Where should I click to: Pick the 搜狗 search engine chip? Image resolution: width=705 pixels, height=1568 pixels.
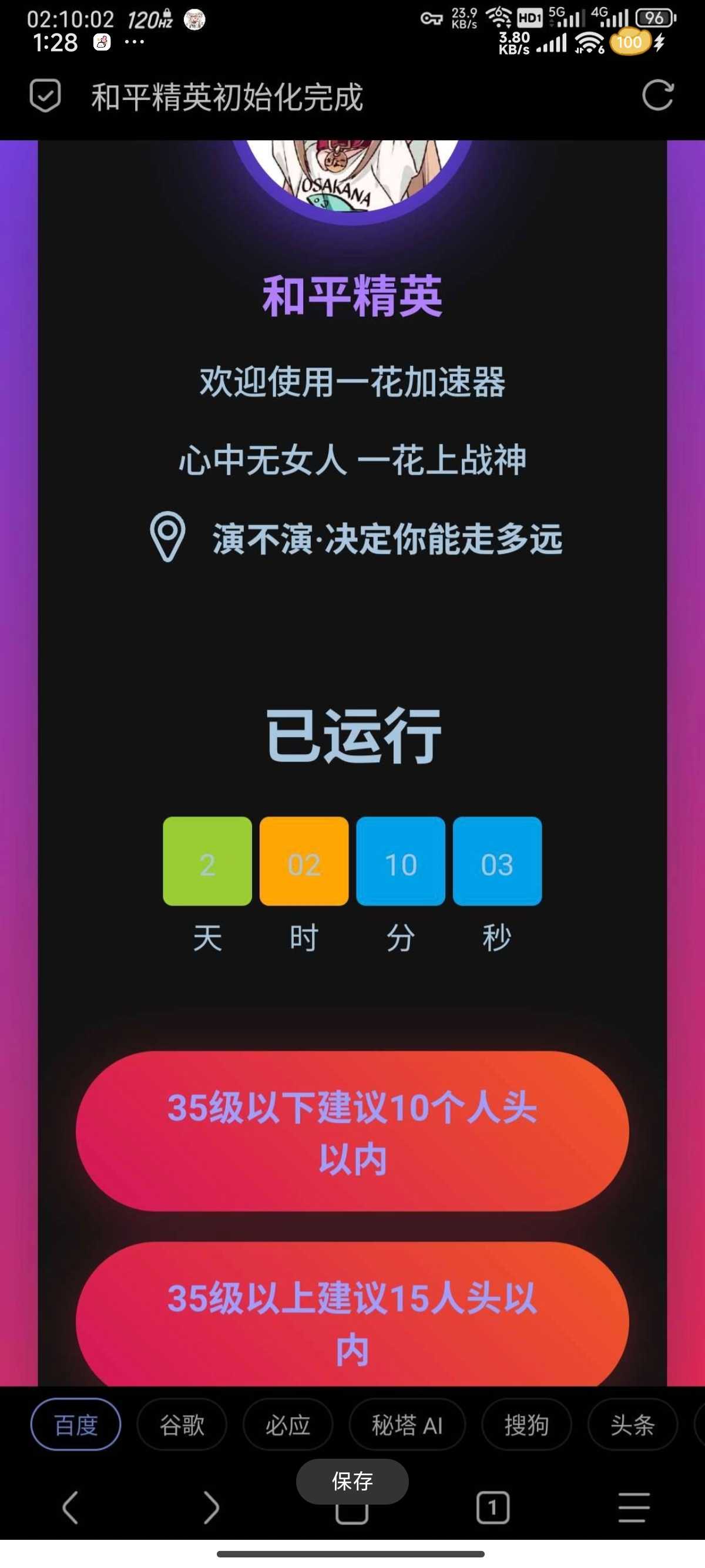click(526, 1425)
